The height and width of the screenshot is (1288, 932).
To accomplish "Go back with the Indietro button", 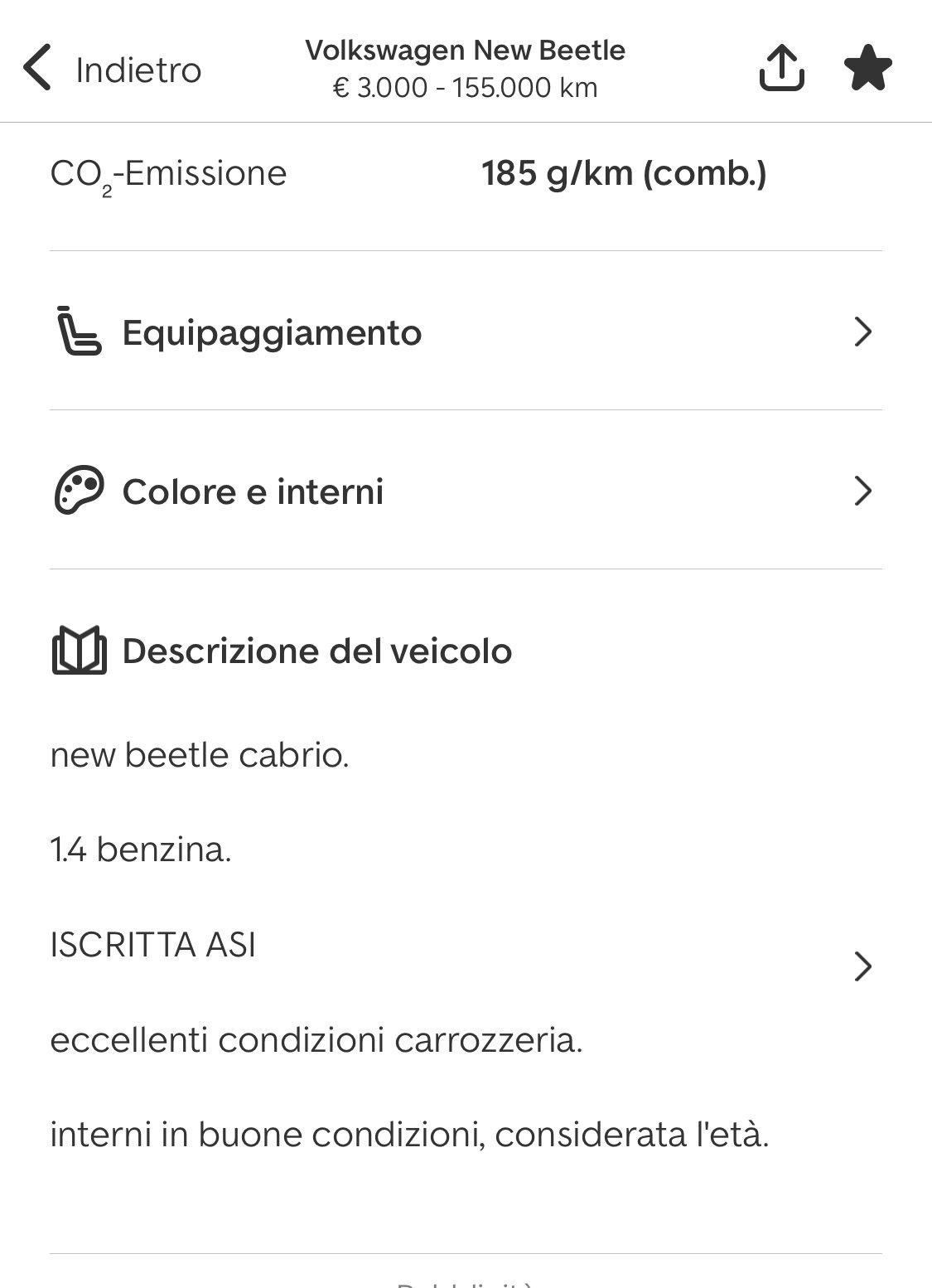I will [x=112, y=70].
